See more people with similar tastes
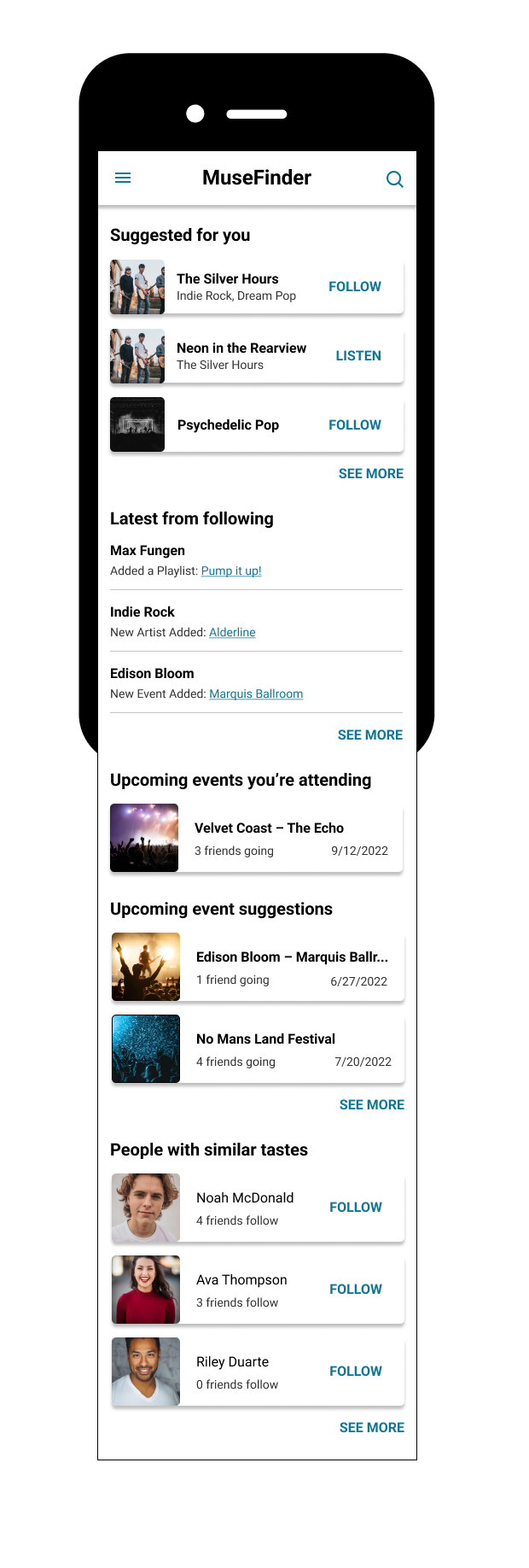The width and height of the screenshot is (529, 1568). click(372, 1428)
